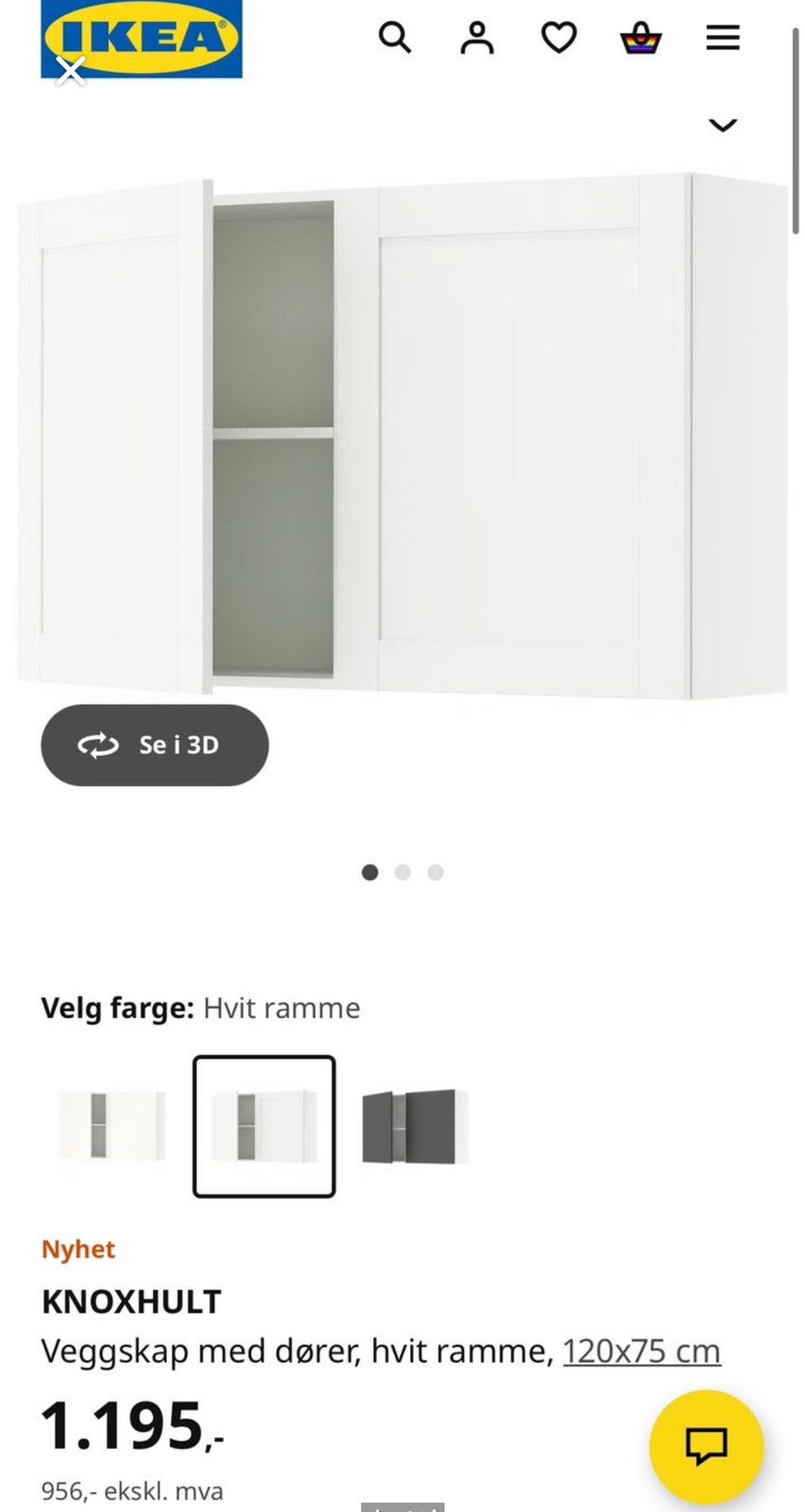Open the search function
This screenshot has width=805, height=1512.
395,38
